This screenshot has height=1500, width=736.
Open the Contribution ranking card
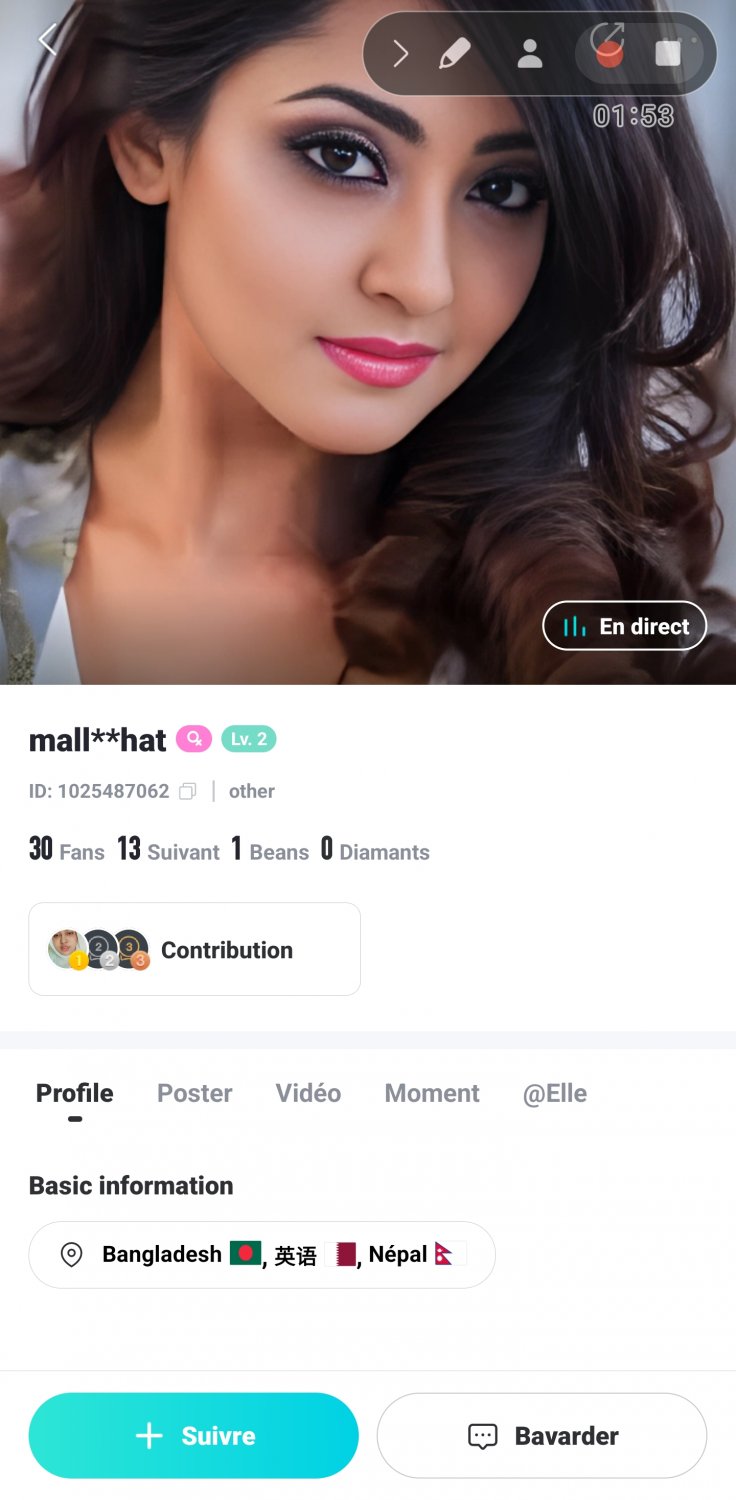194,949
